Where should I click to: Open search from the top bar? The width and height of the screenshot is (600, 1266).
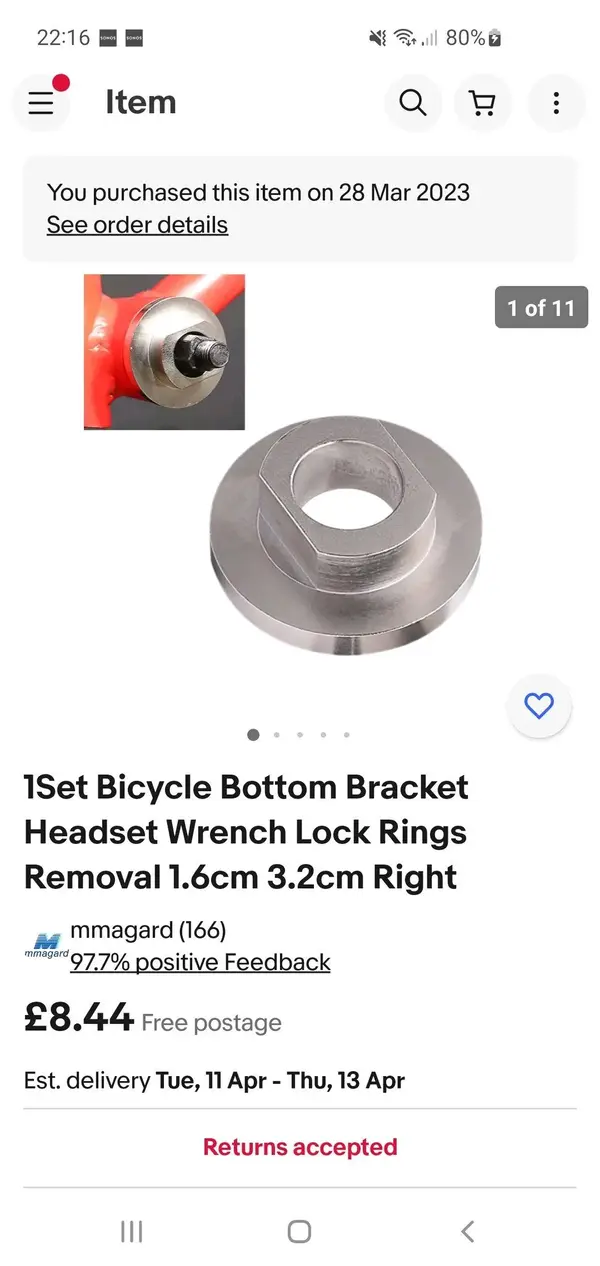[x=413, y=102]
